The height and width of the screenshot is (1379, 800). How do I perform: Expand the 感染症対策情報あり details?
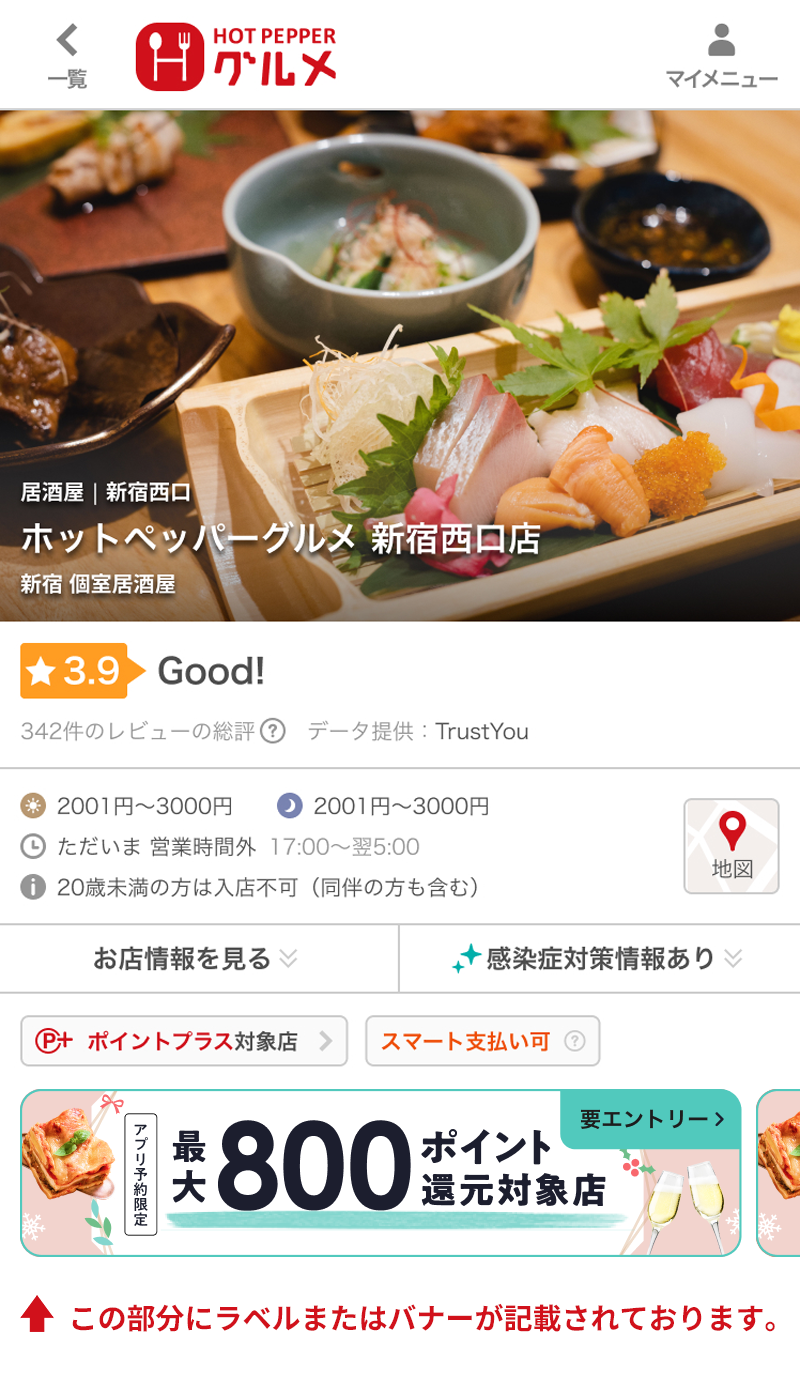point(600,958)
